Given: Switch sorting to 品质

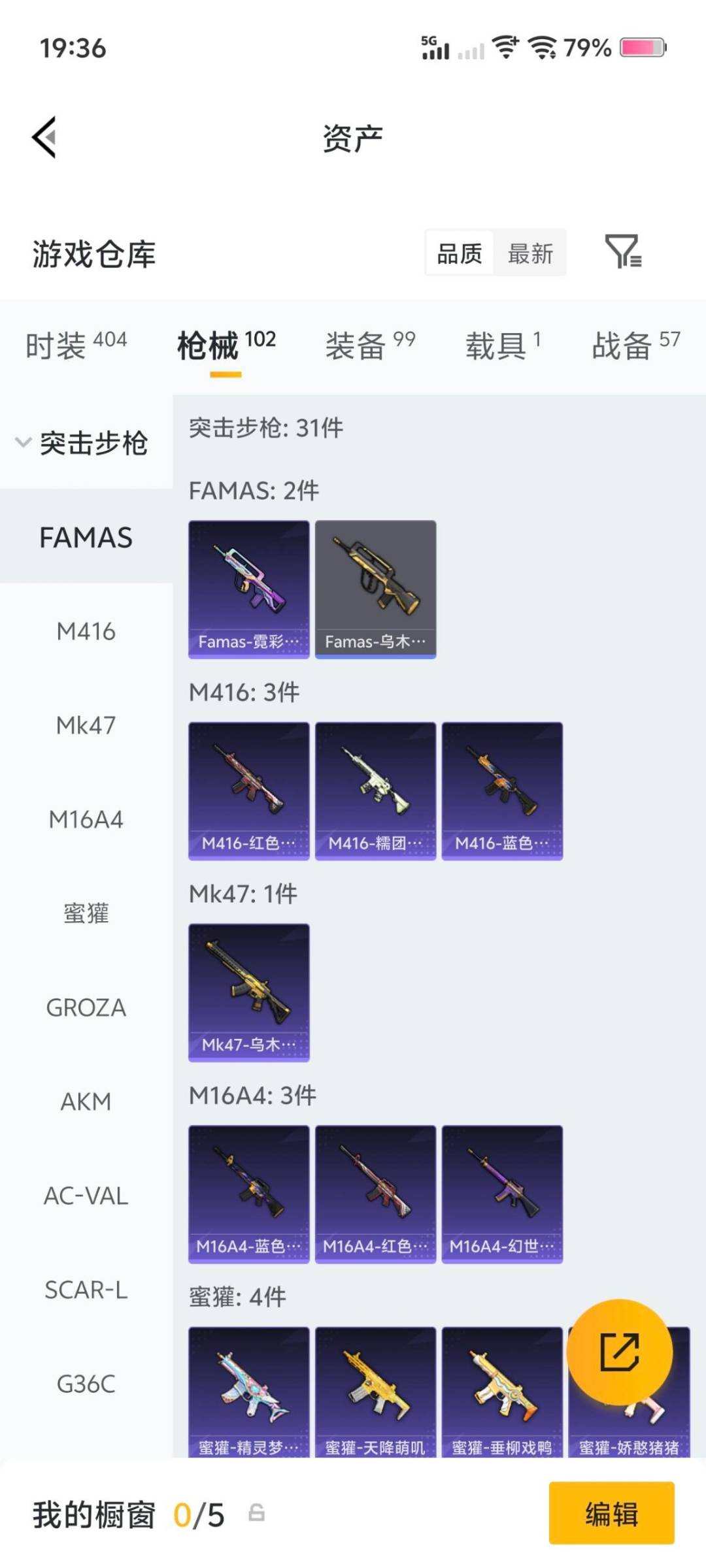Looking at the screenshot, I should [459, 253].
